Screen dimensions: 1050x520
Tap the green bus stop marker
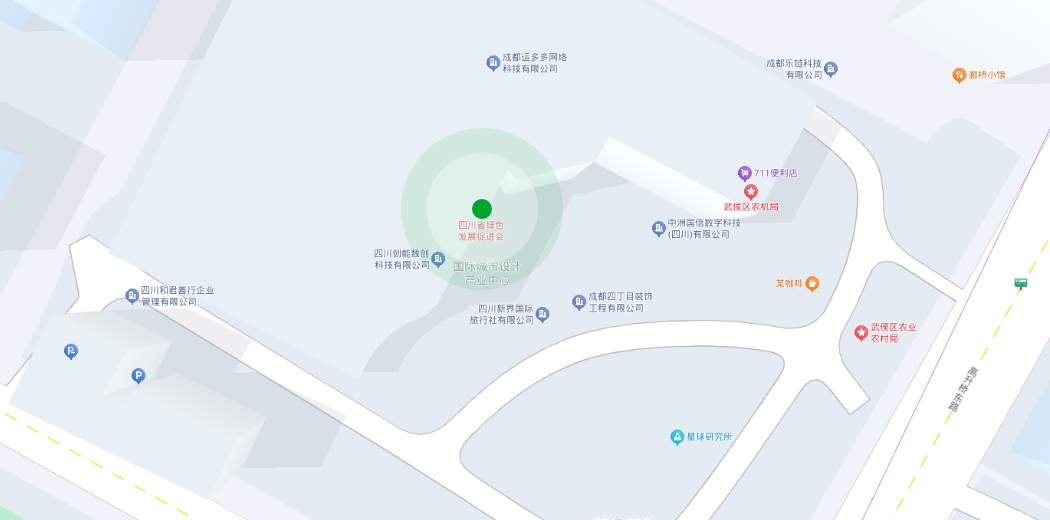point(1021,283)
